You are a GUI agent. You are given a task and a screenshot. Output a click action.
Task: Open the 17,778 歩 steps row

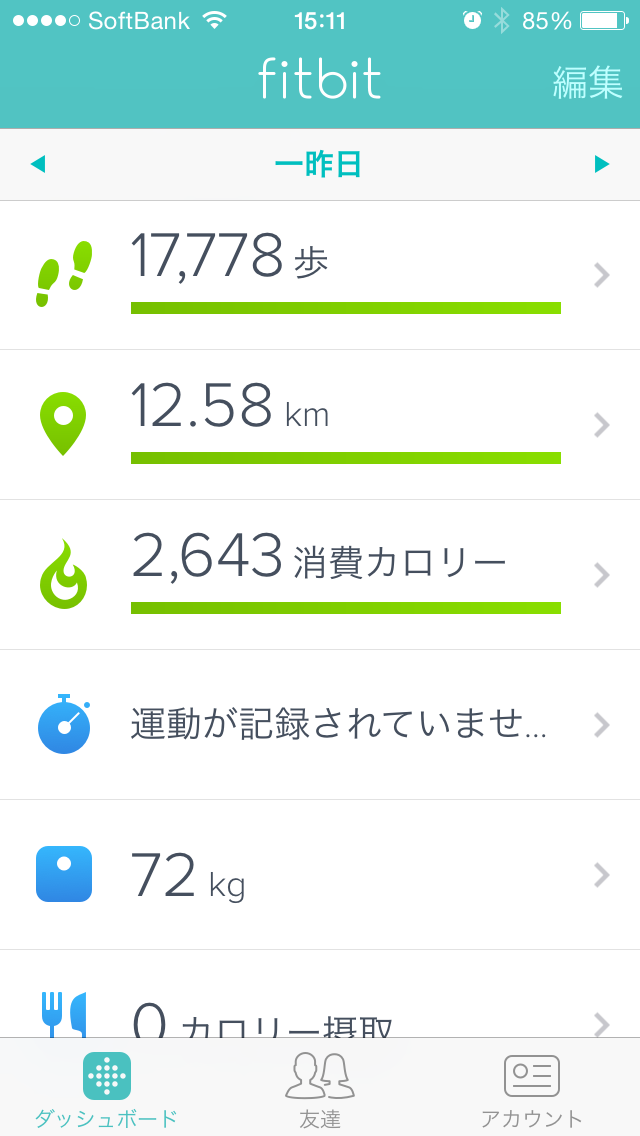tap(320, 275)
